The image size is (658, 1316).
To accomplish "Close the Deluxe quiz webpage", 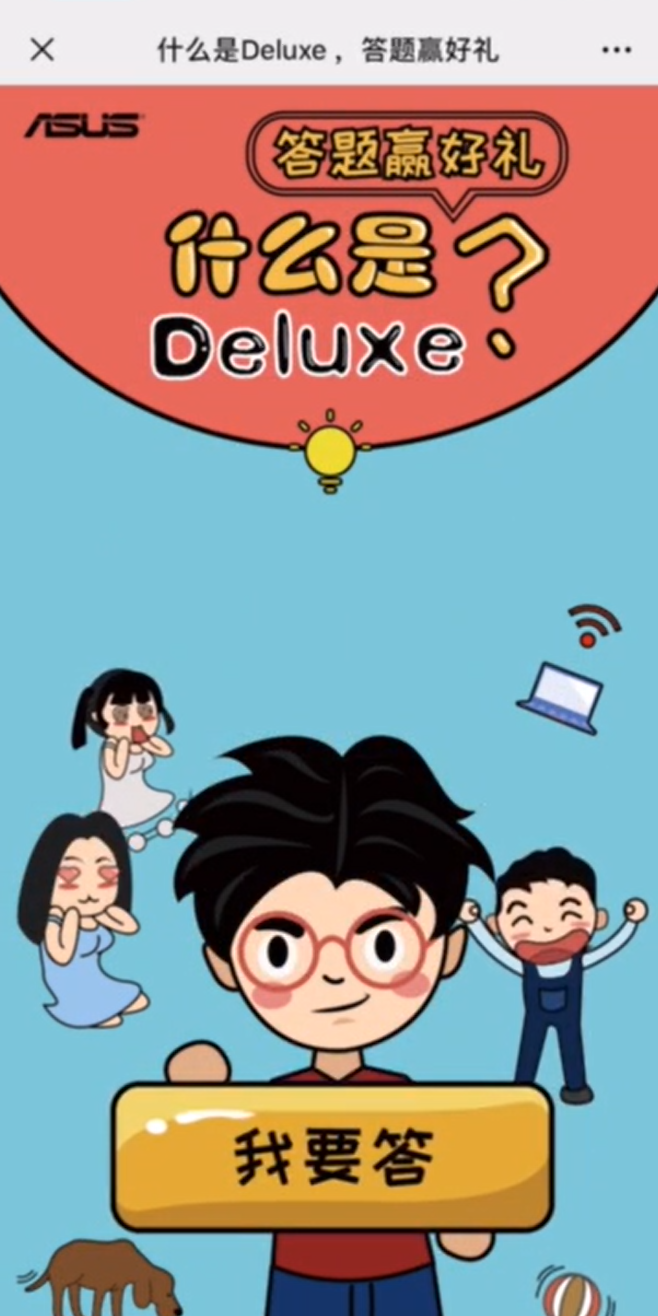I will coord(42,49).
